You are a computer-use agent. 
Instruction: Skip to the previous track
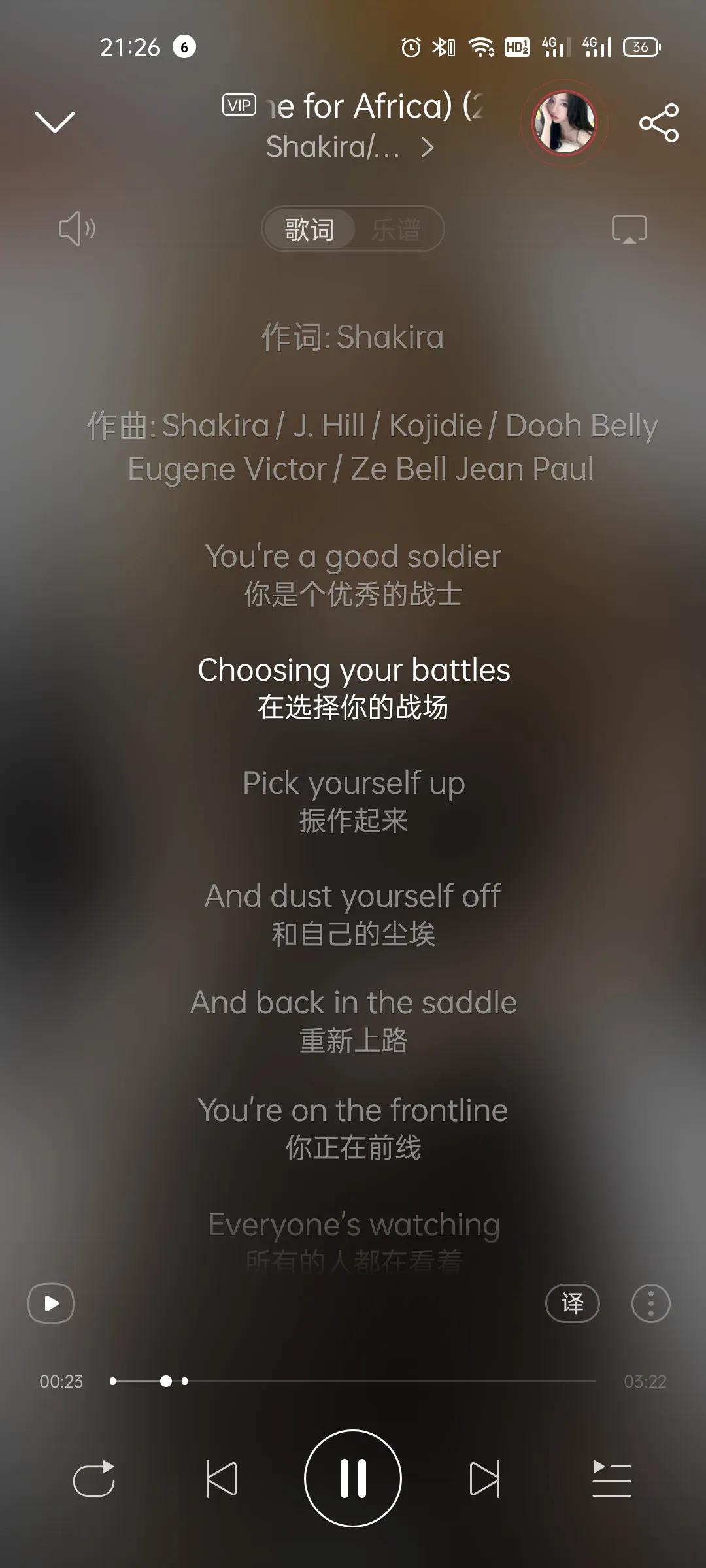pos(222,1478)
